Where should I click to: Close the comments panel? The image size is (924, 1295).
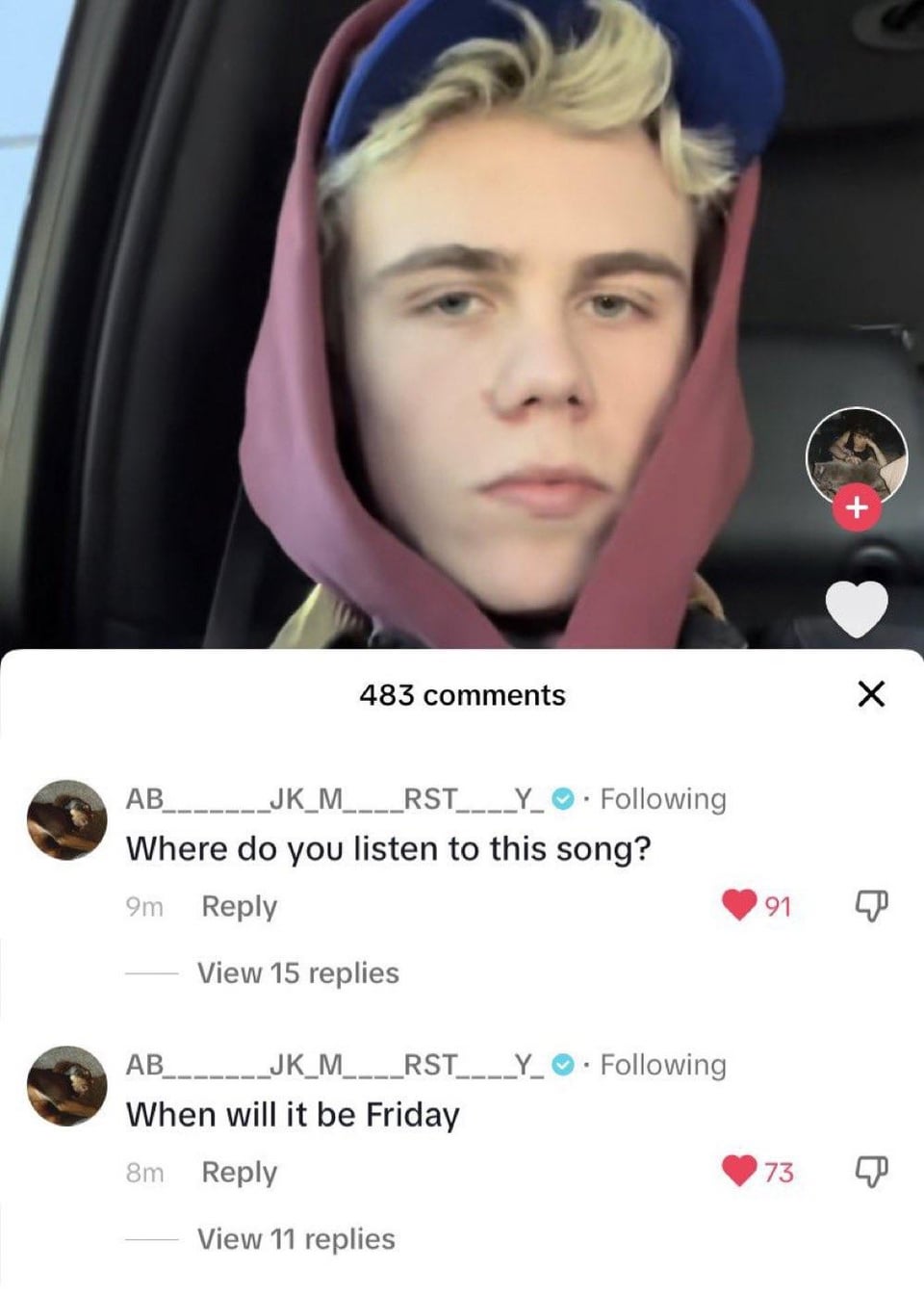[870, 693]
